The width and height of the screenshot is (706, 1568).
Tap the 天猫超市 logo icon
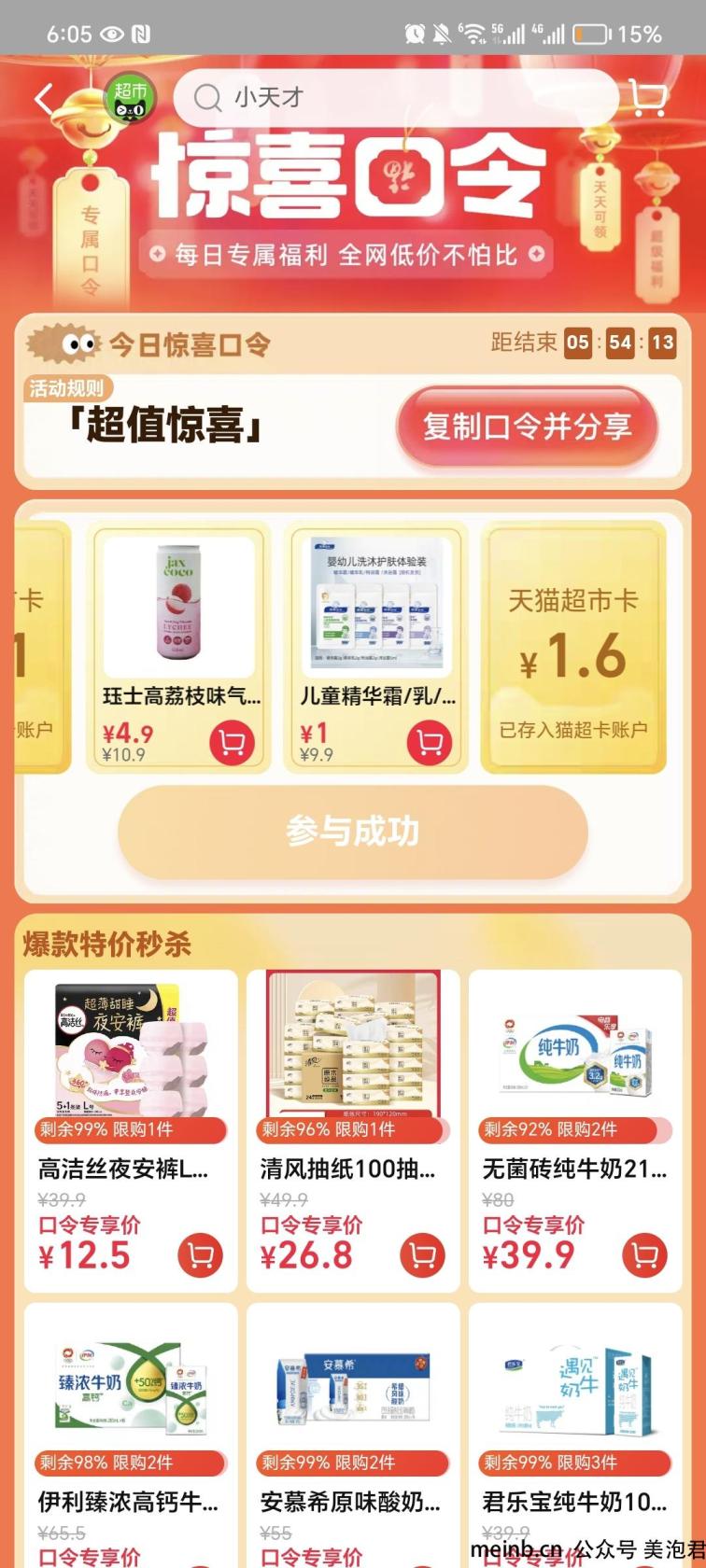130,98
